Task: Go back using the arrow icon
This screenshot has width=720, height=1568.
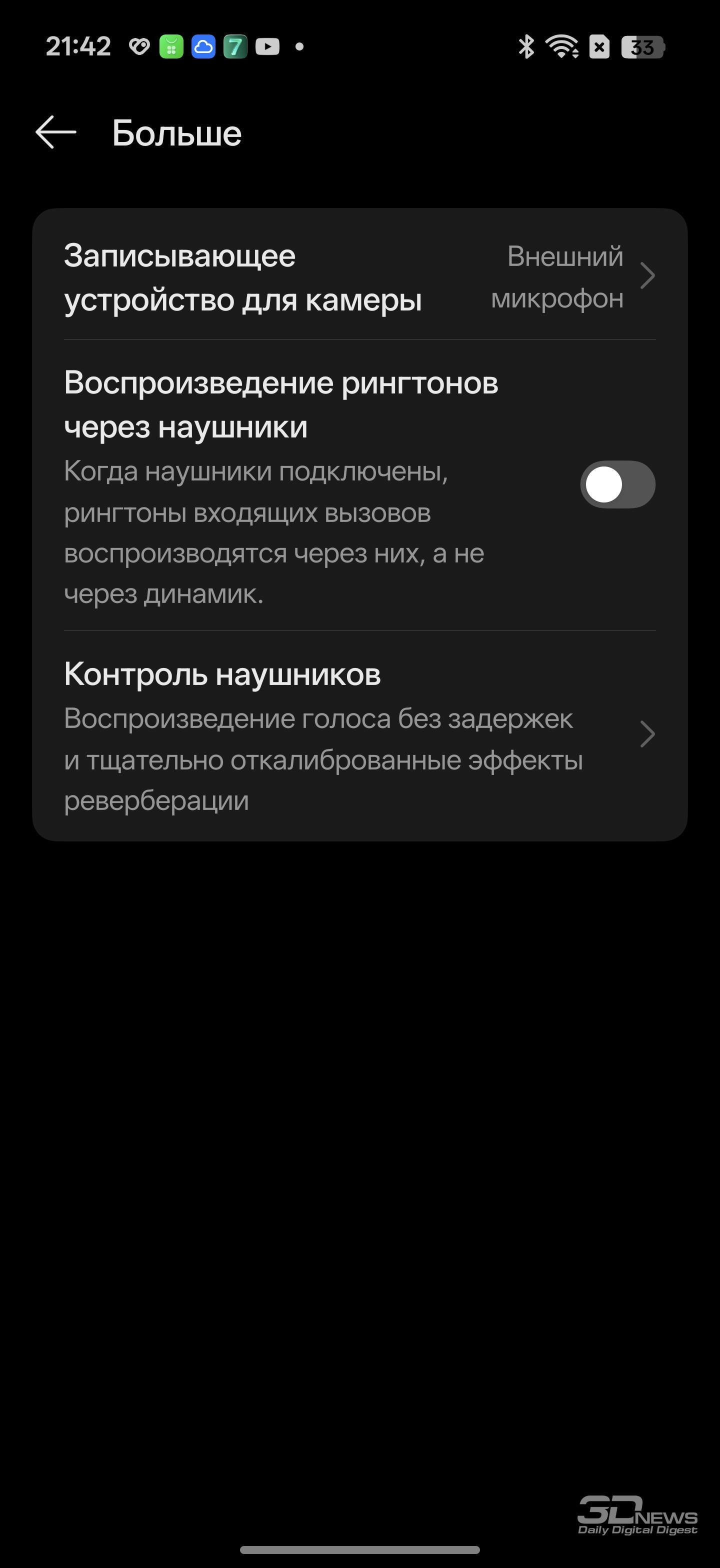Action: pos(55,132)
